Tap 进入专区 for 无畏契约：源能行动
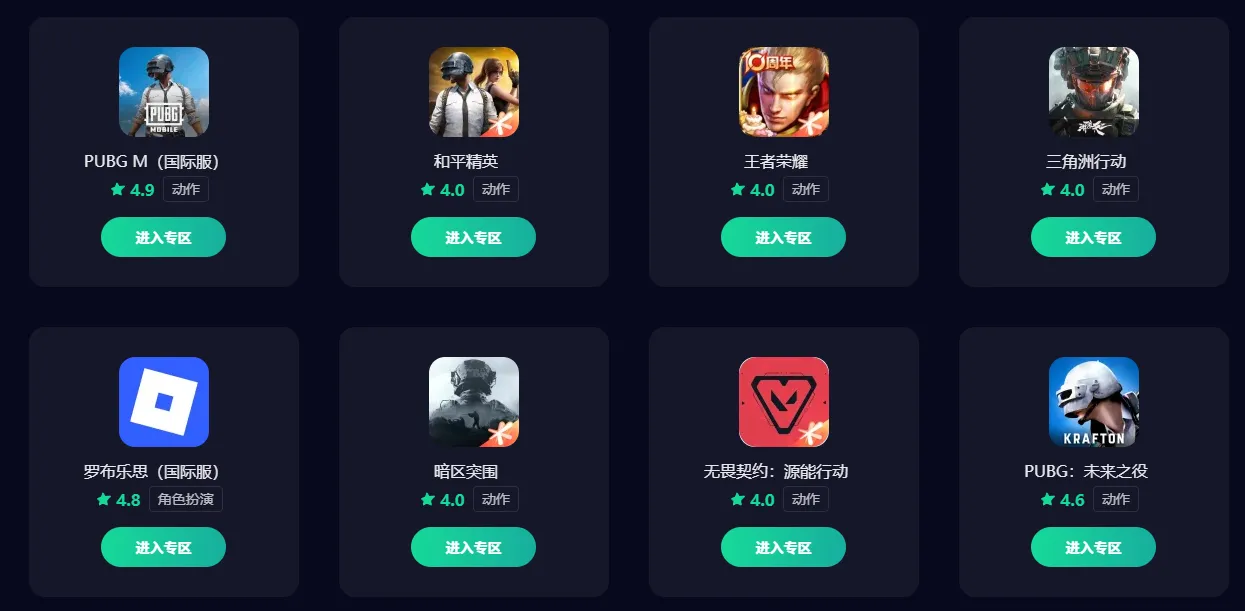 [783, 548]
